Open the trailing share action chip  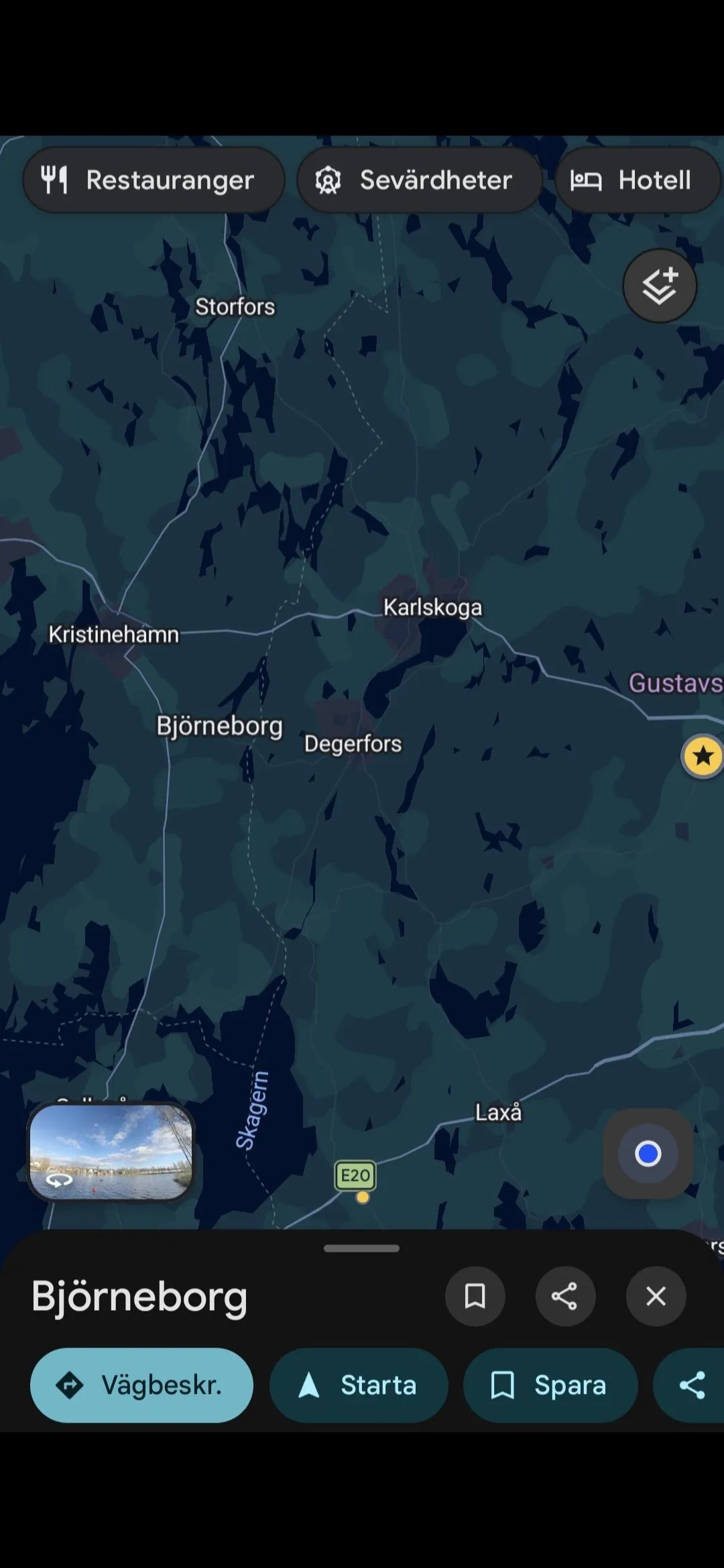[694, 1385]
